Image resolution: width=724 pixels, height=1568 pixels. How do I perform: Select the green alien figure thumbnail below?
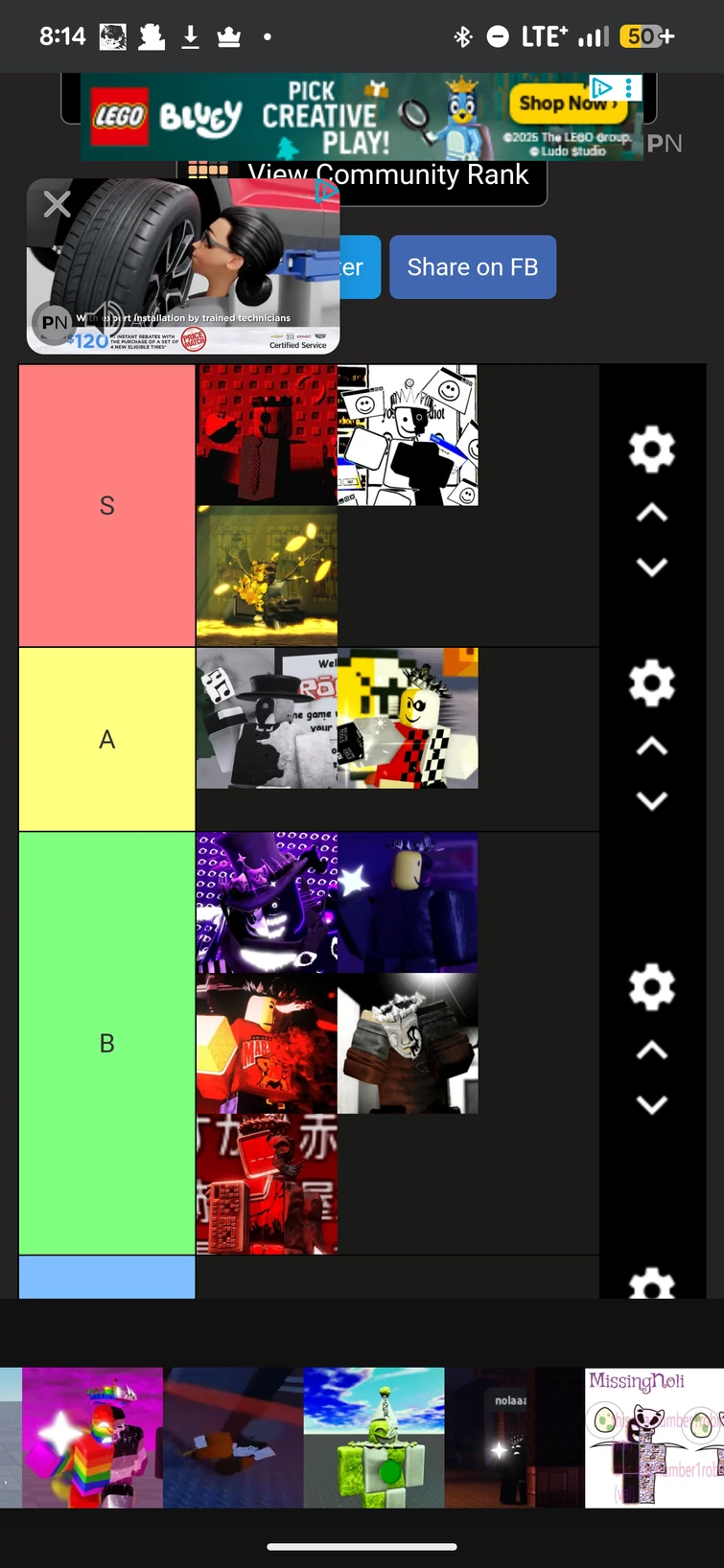[x=373, y=1436]
